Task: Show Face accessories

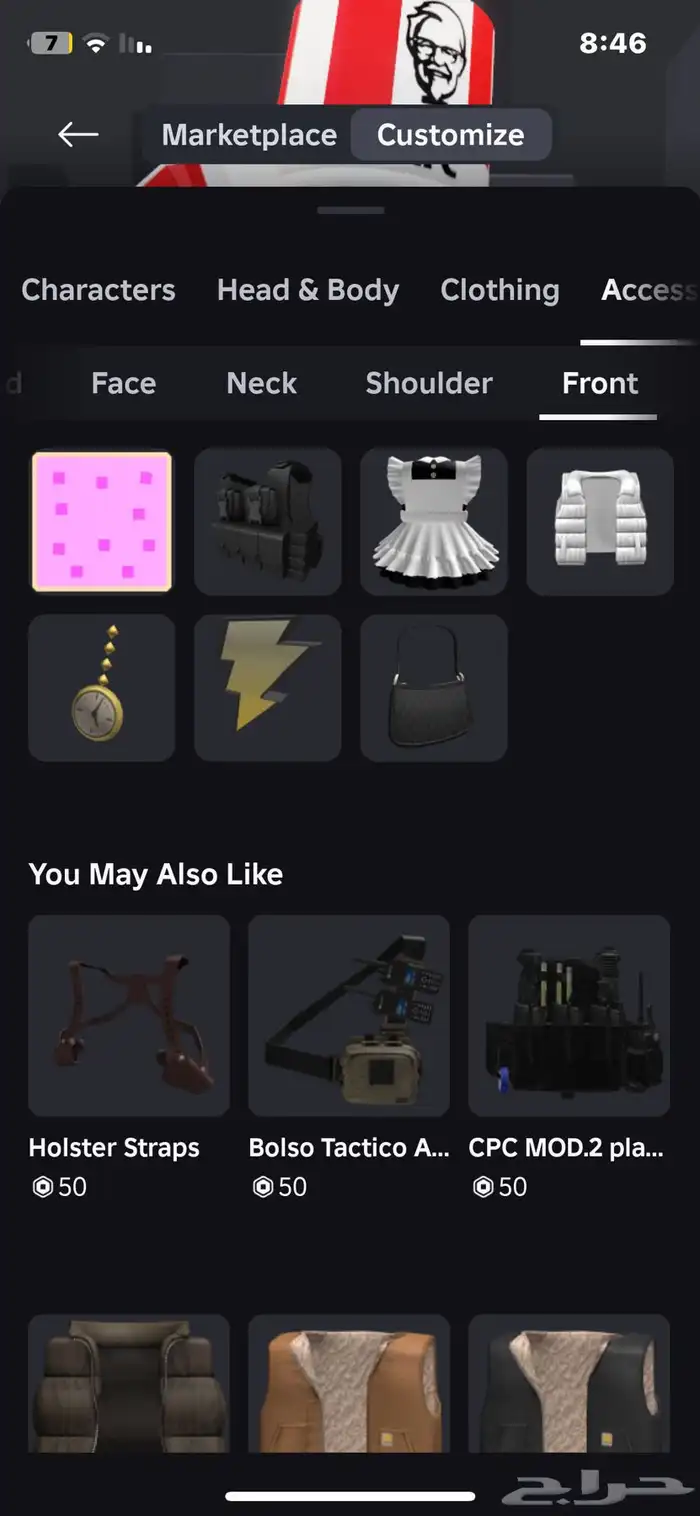Action: coord(123,383)
